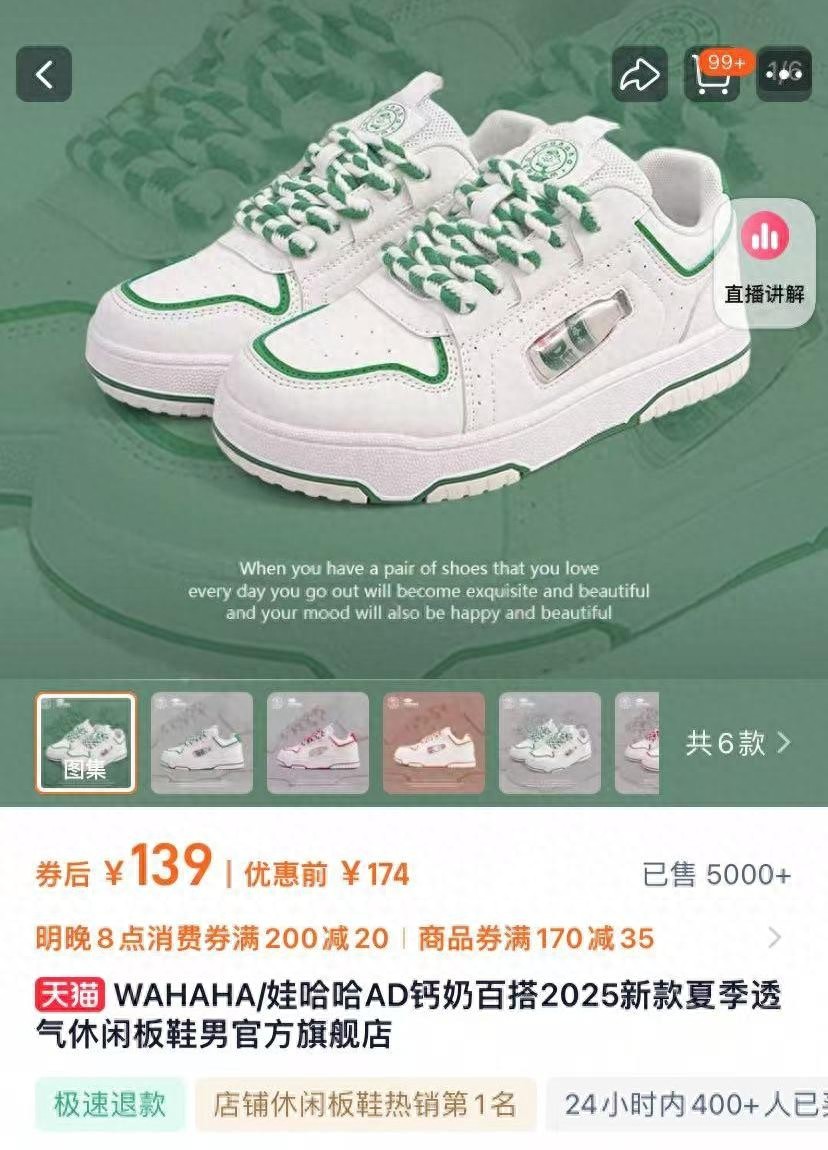
Task: Share this product
Action: 638,74
